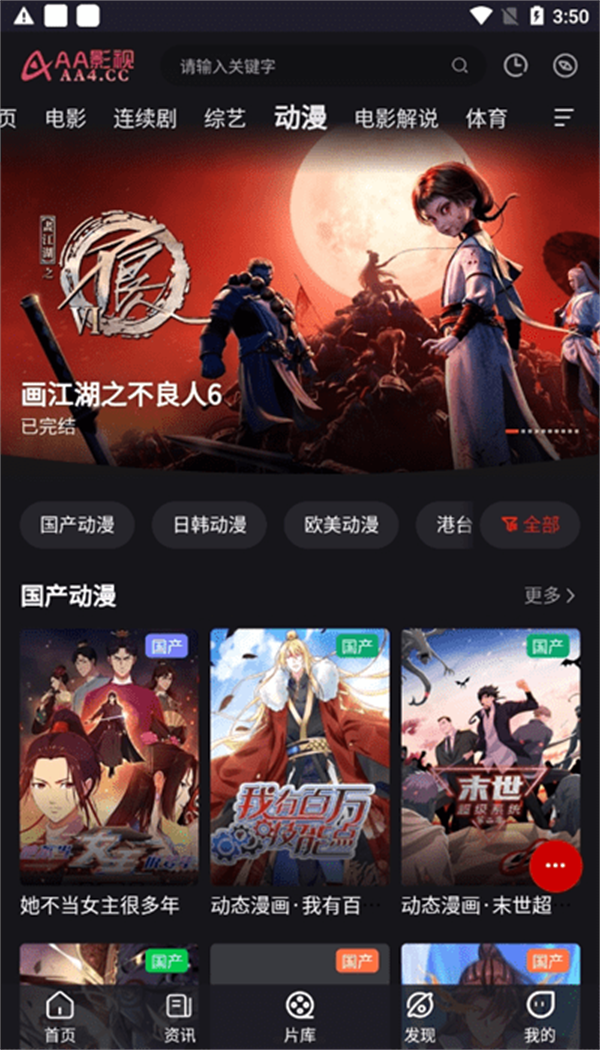Go to the 电影解说 tab

[396, 118]
